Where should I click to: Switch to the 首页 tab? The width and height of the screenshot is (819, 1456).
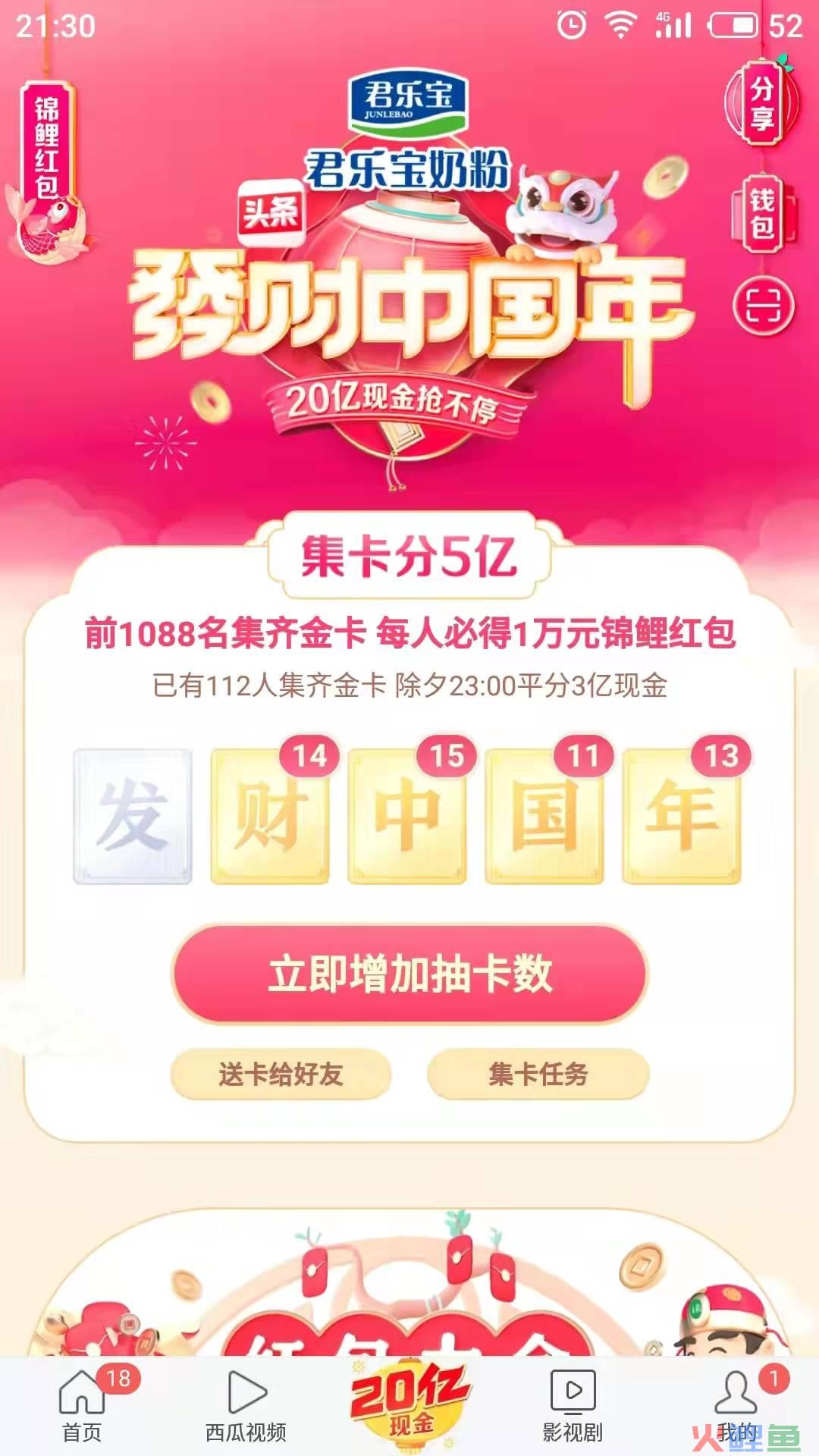(82, 1406)
